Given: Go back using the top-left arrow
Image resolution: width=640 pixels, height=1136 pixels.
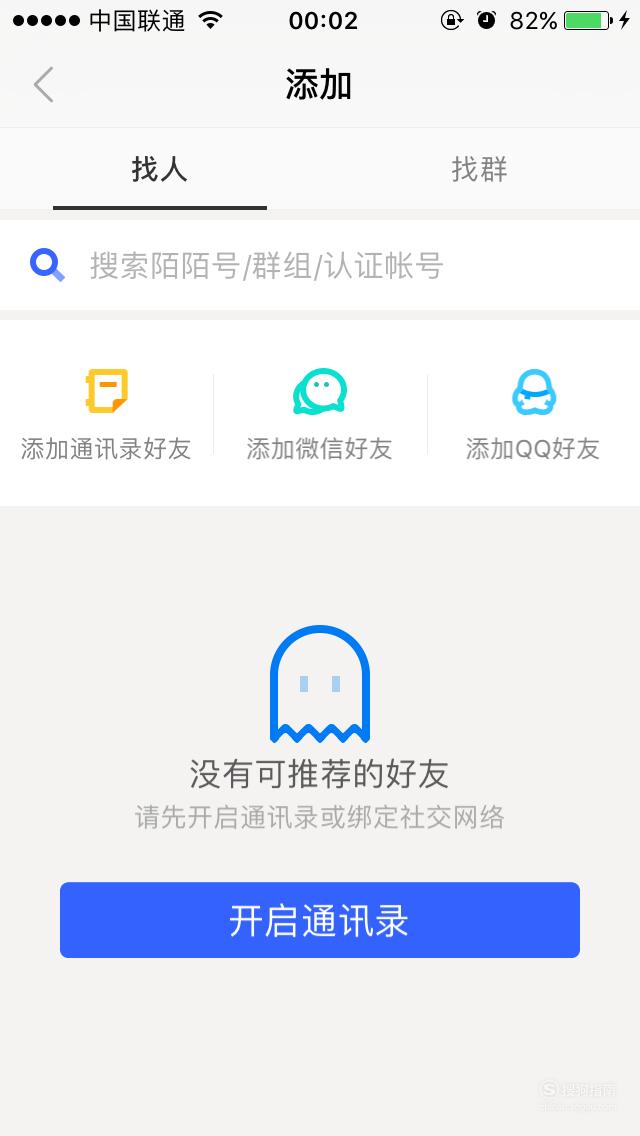Looking at the screenshot, I should pyautogui.click(x=43, y=85).
